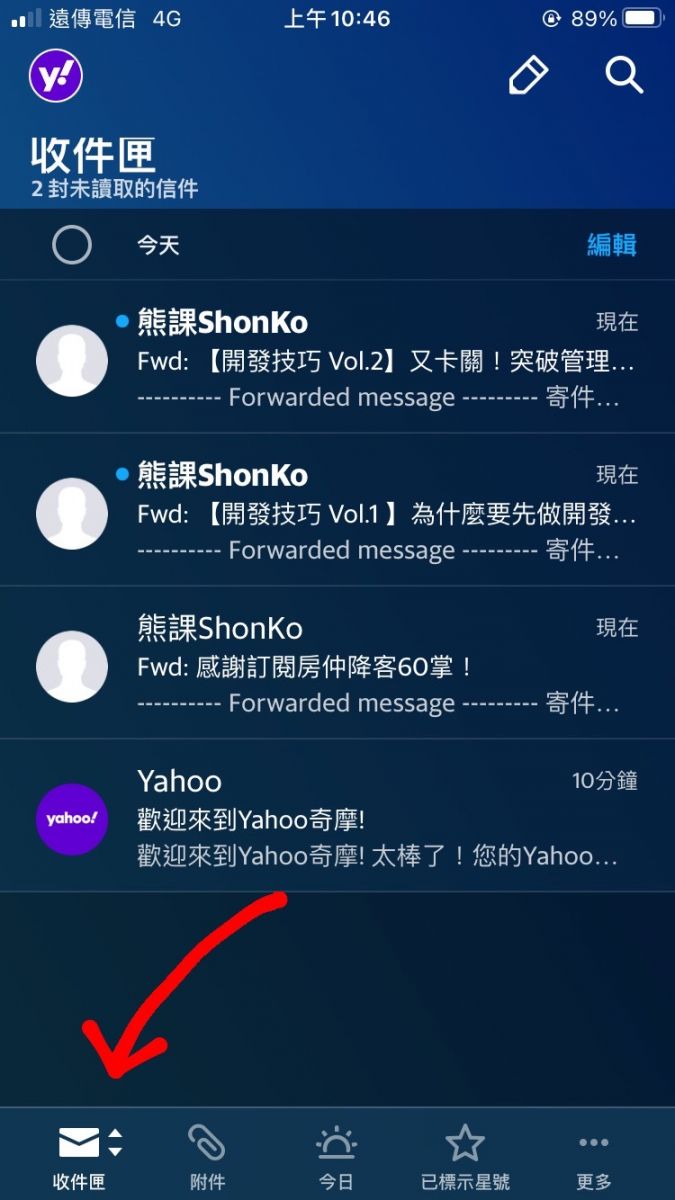Screen dimensions: 675x1200
Task: Open the 開發技巧 Vol.2 email from 熊課ShonKo
Action: 385,359
